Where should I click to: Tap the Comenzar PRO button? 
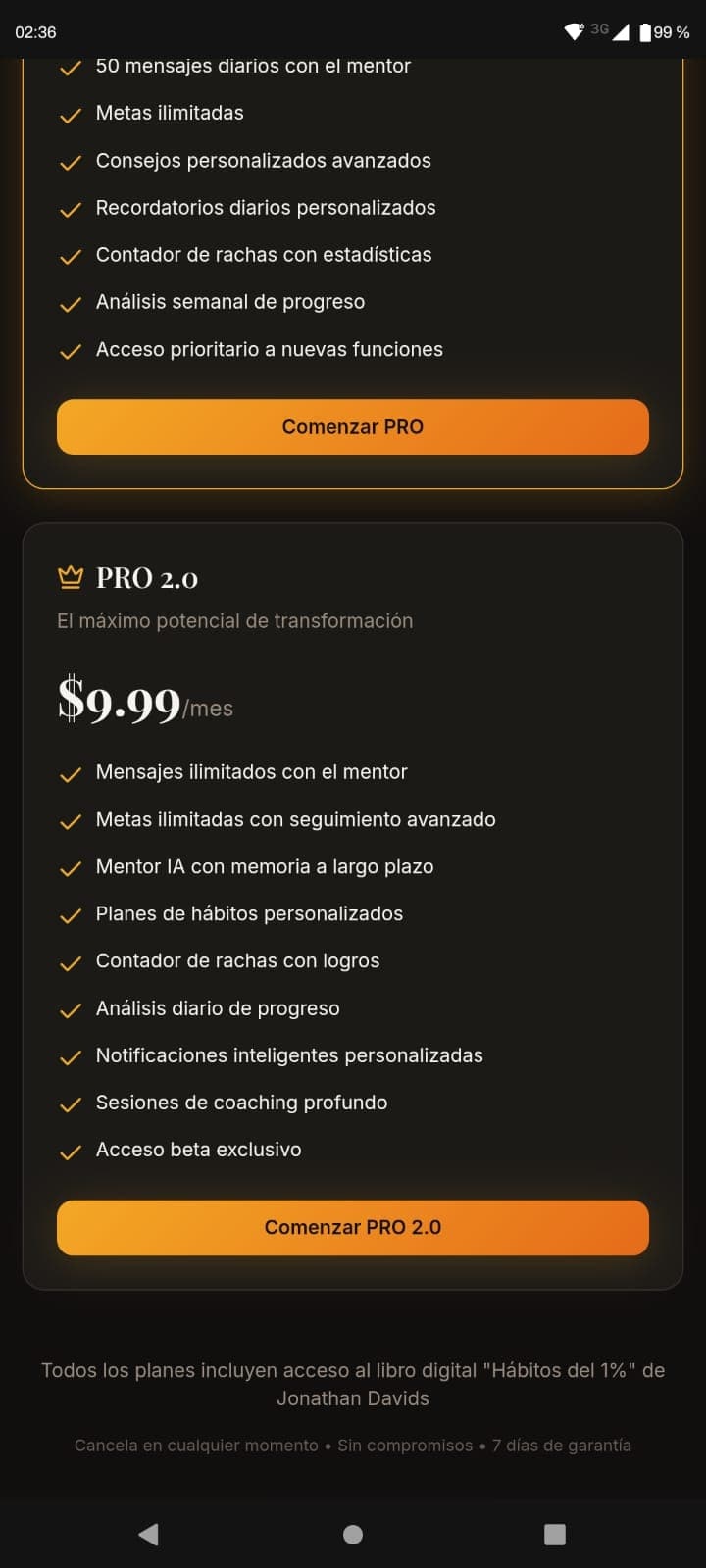(x=353, y=426)
